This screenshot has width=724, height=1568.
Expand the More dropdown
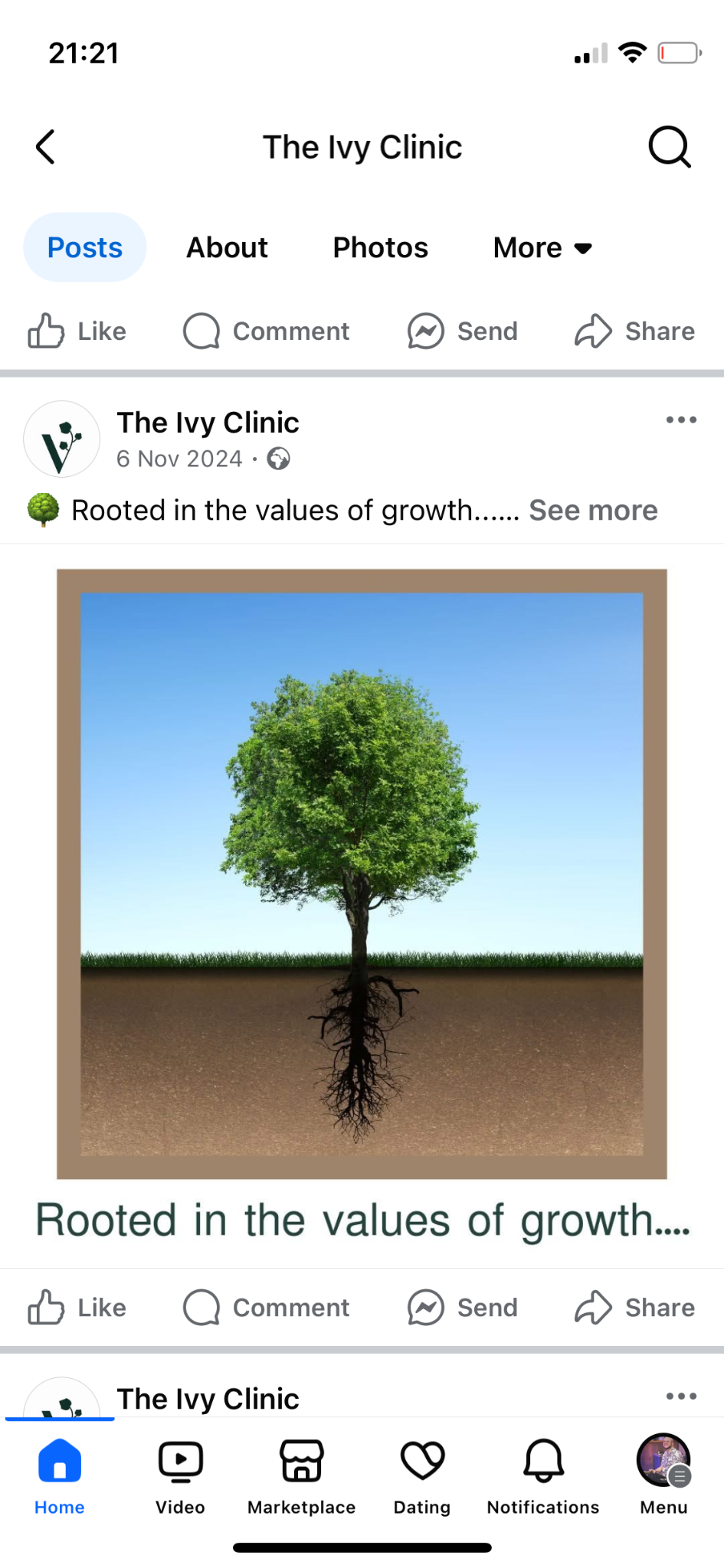click(542, 248)
